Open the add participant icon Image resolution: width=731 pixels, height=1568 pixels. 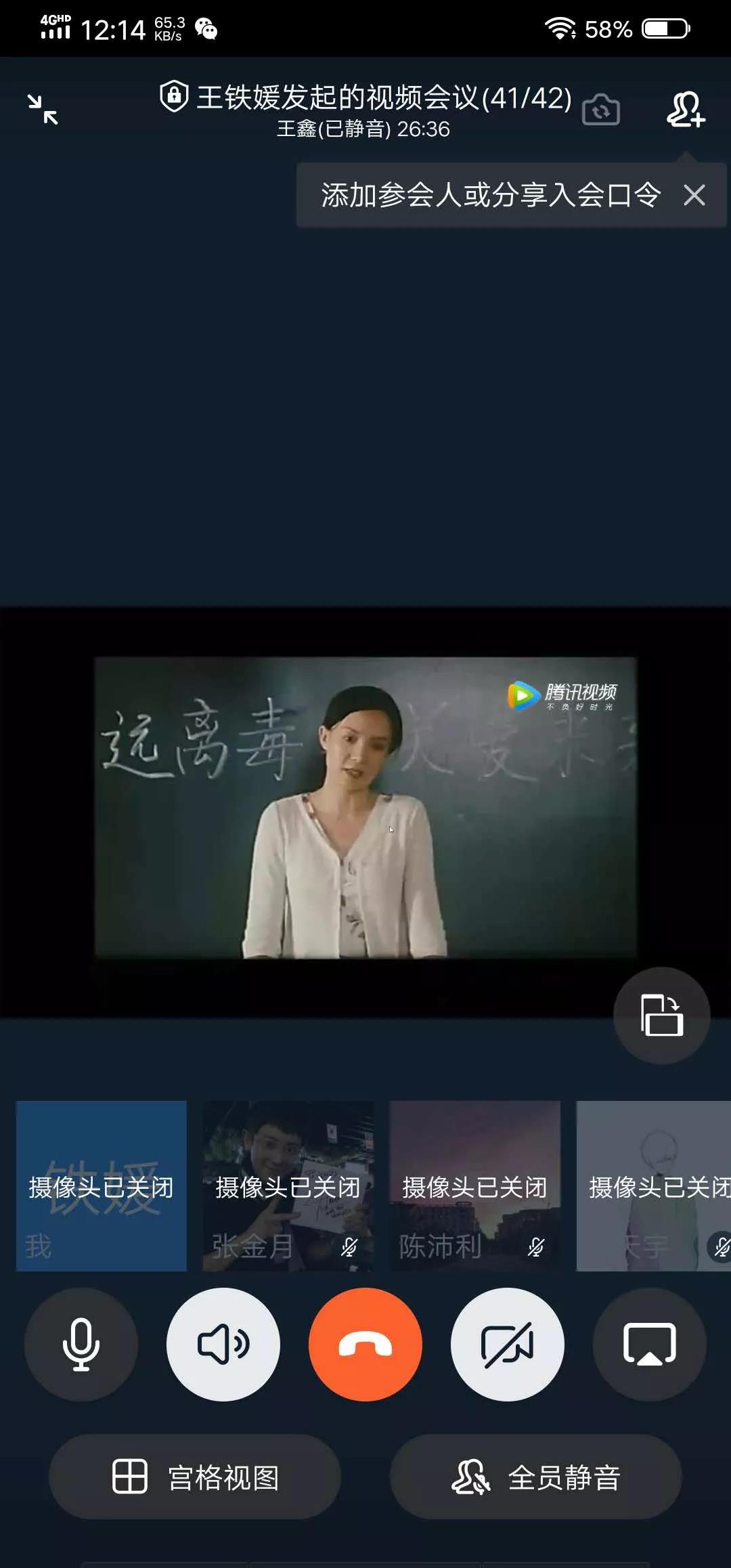pos(686,110)
